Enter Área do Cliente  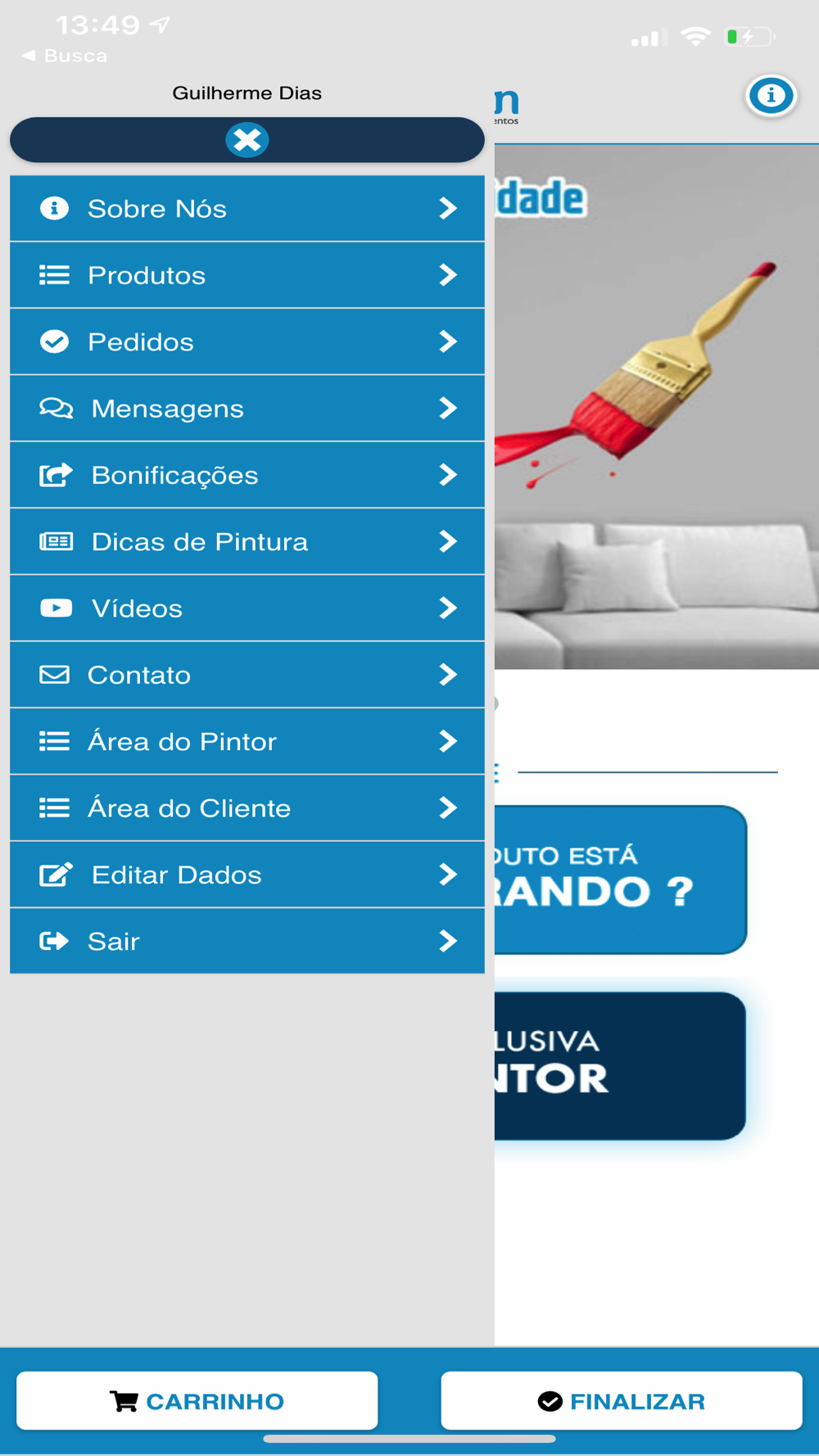click(247, 808)
